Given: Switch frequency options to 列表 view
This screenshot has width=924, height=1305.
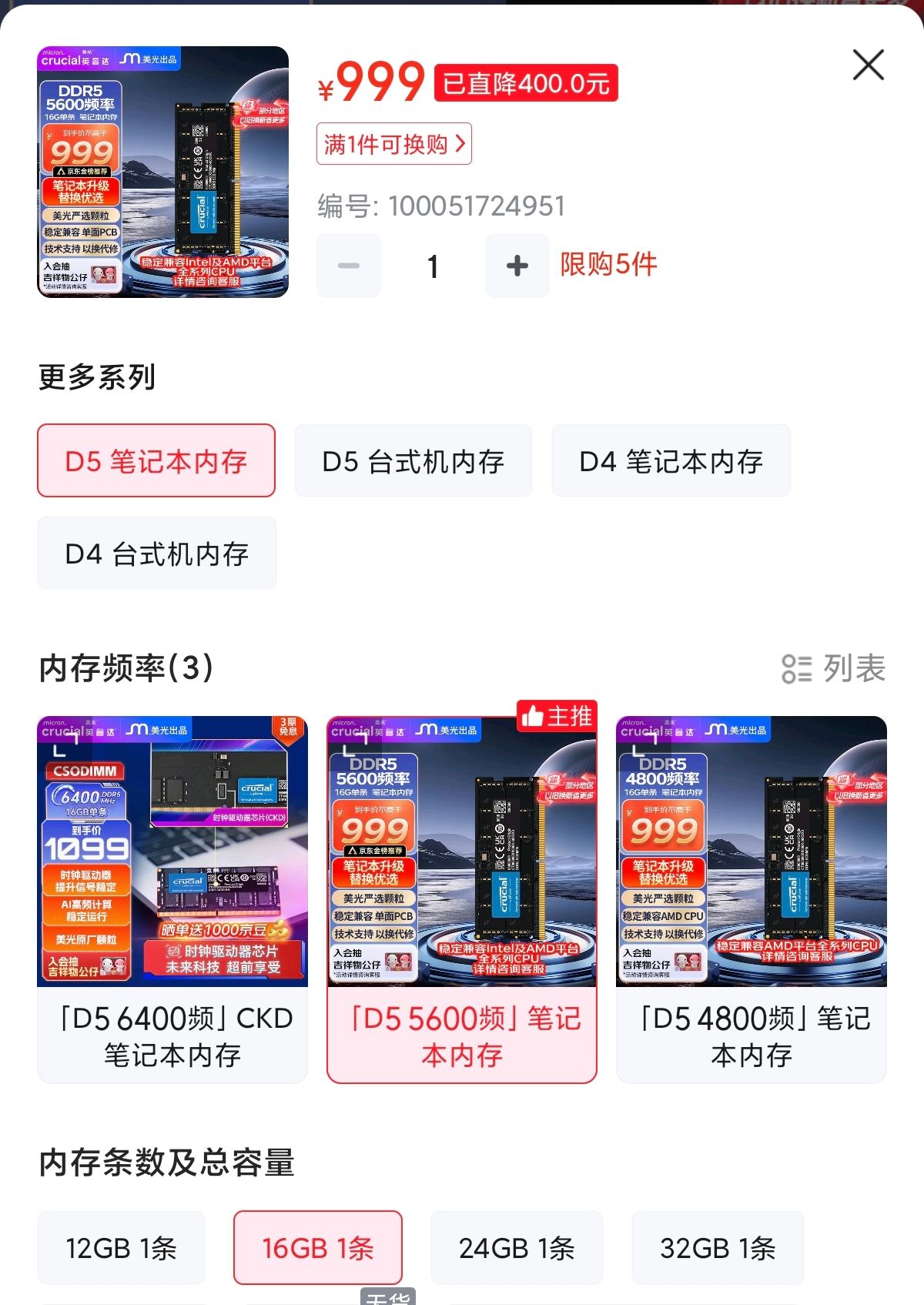Looking at the screenshot, I should (833, 668).
